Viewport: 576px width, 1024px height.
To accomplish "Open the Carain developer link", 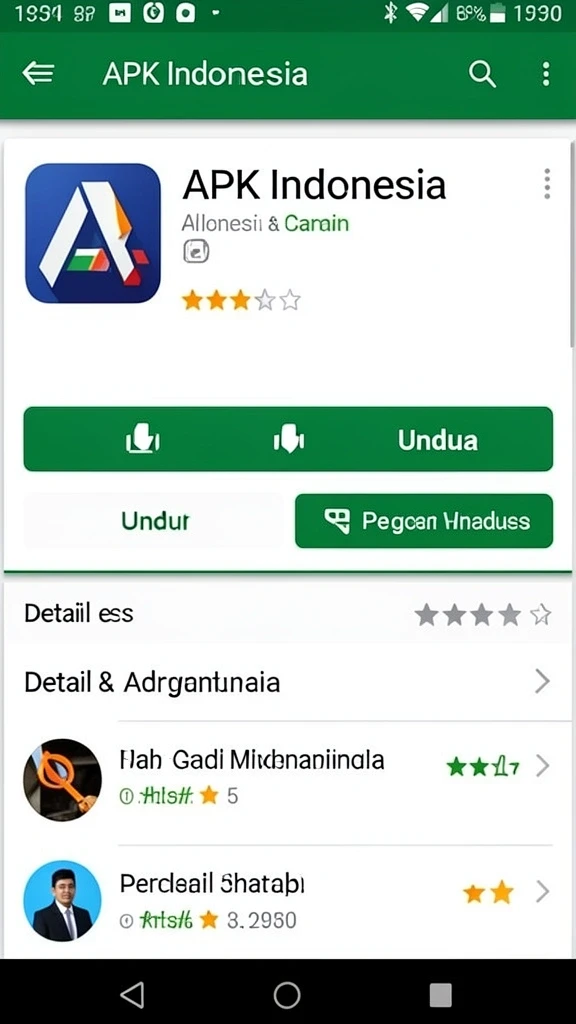I will pyautogui.click(x=317, y=224).
